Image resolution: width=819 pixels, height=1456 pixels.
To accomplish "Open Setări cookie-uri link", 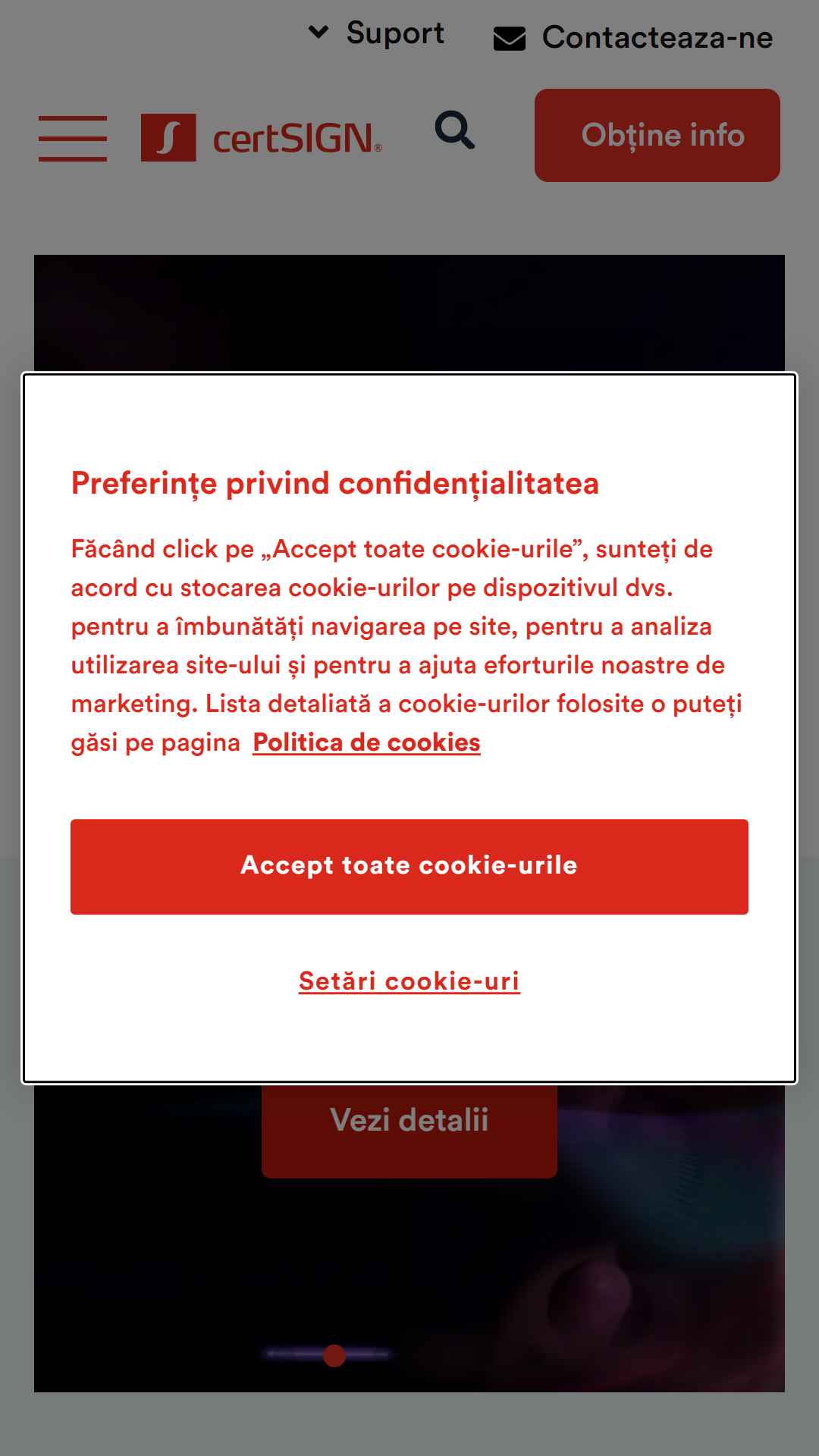I will coord(409,981).
